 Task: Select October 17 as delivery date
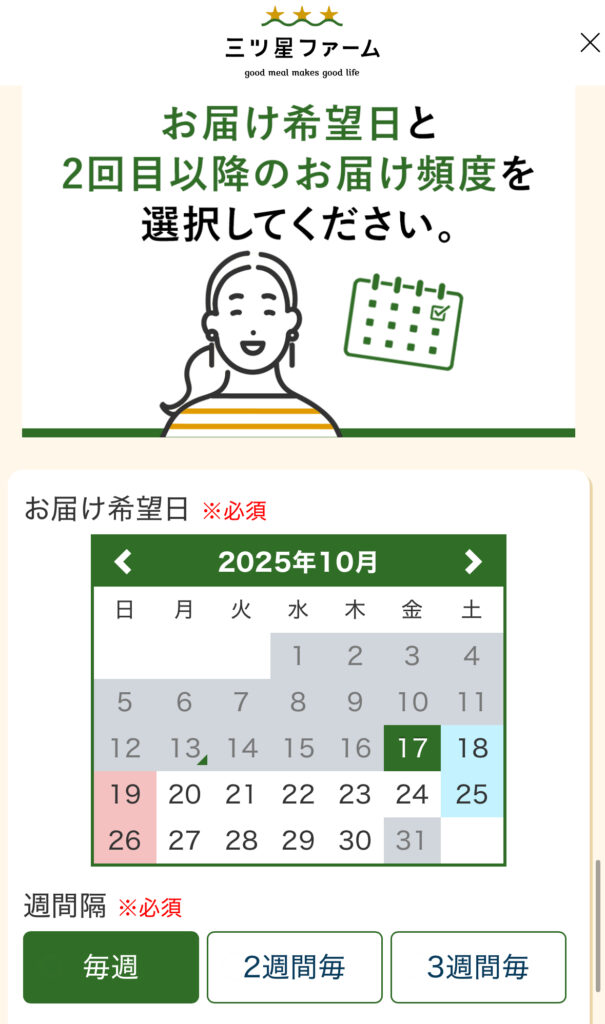(413, 748)
